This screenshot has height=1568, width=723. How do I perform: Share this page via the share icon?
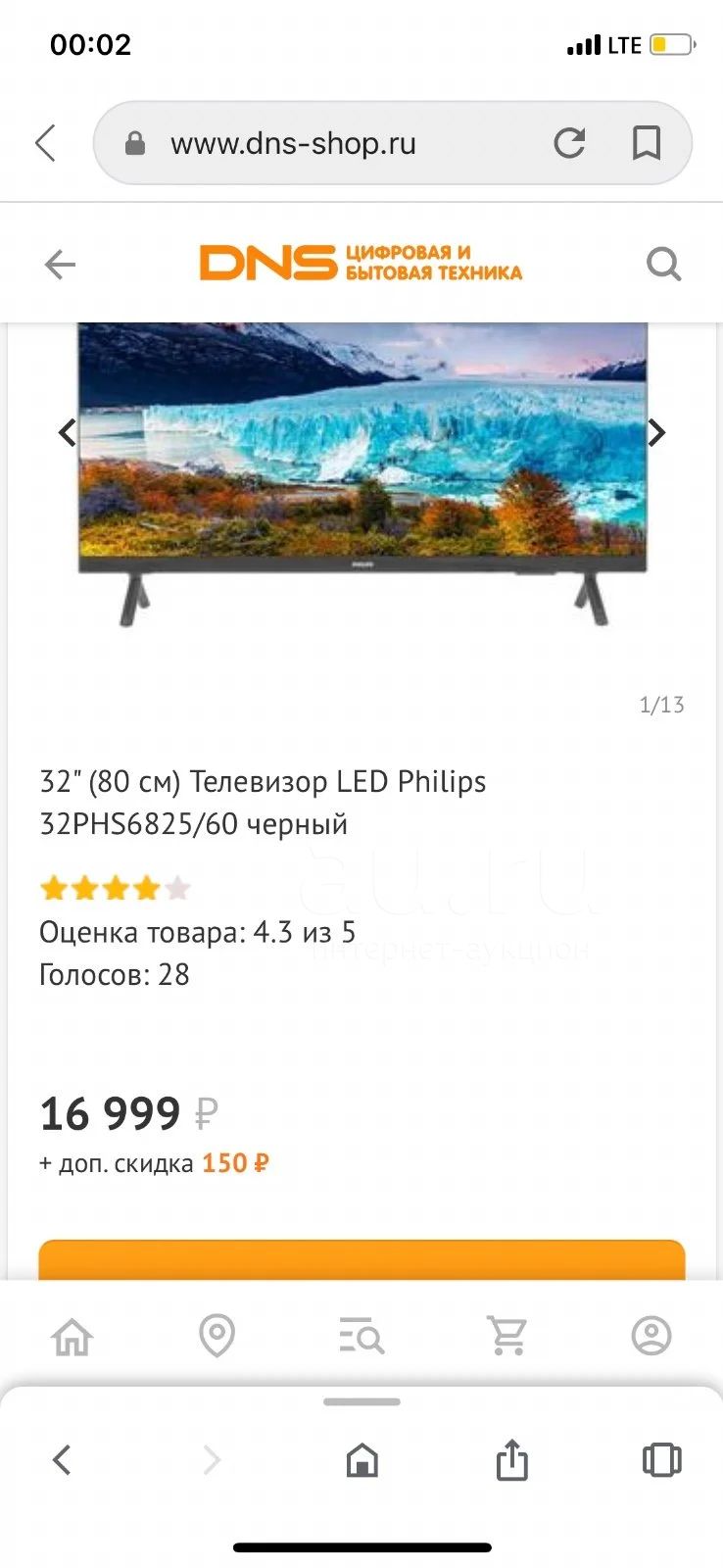[x=511, y=1459]
